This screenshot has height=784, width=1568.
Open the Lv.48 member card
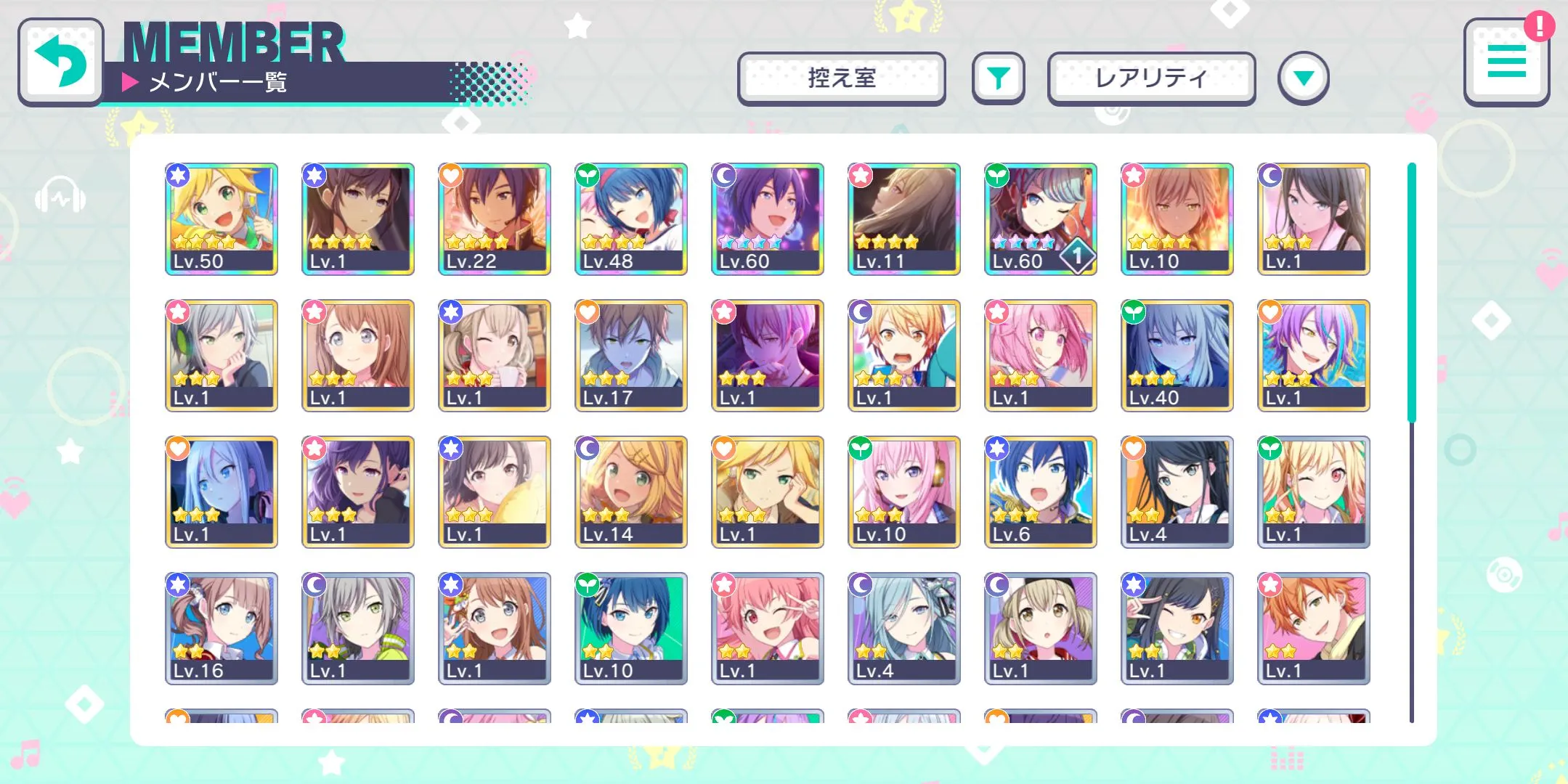[x=631, y=219]
